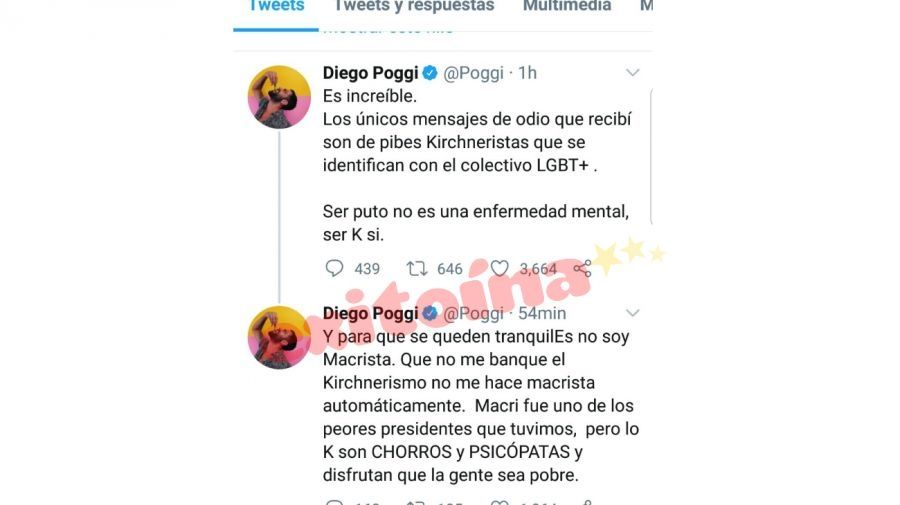Retweet the 'Es increíble' tweet
900x505 pixels.
pyautogui.click(x=417, y=268)
